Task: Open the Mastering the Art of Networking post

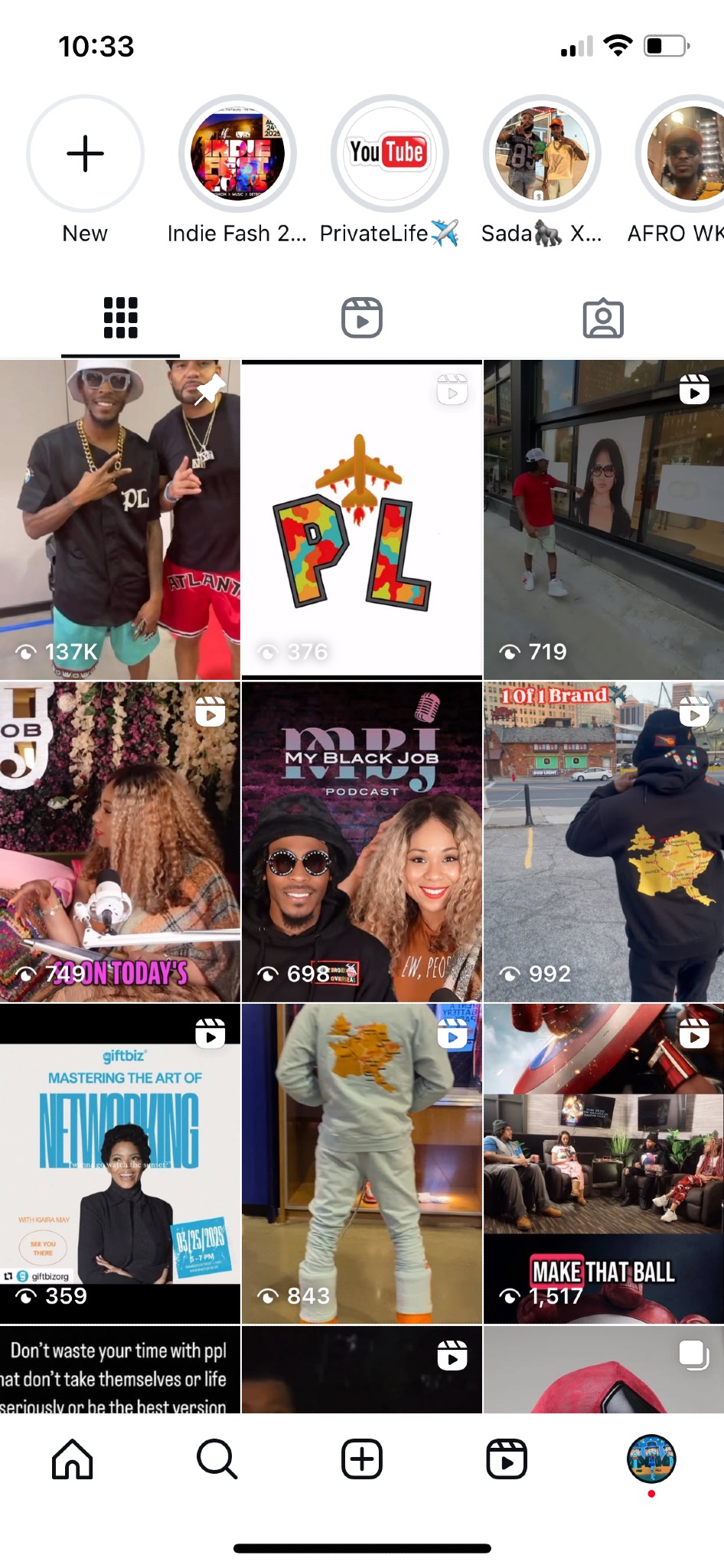Action: [x=119, y=1164]
